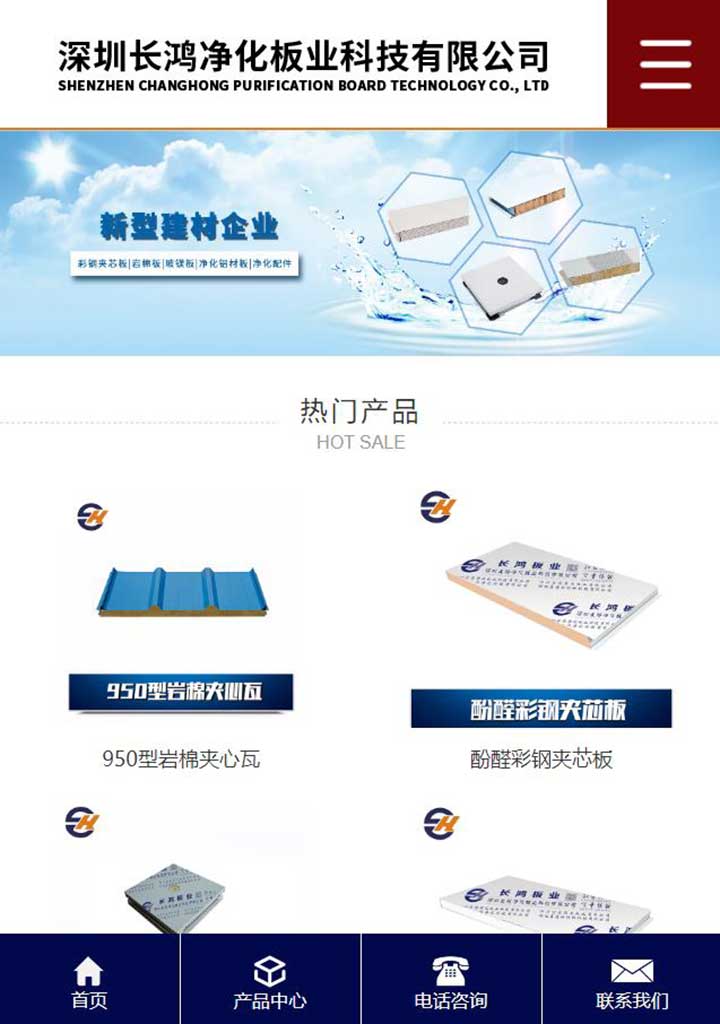Open the 联系我们 tab

tap(632, 981)
